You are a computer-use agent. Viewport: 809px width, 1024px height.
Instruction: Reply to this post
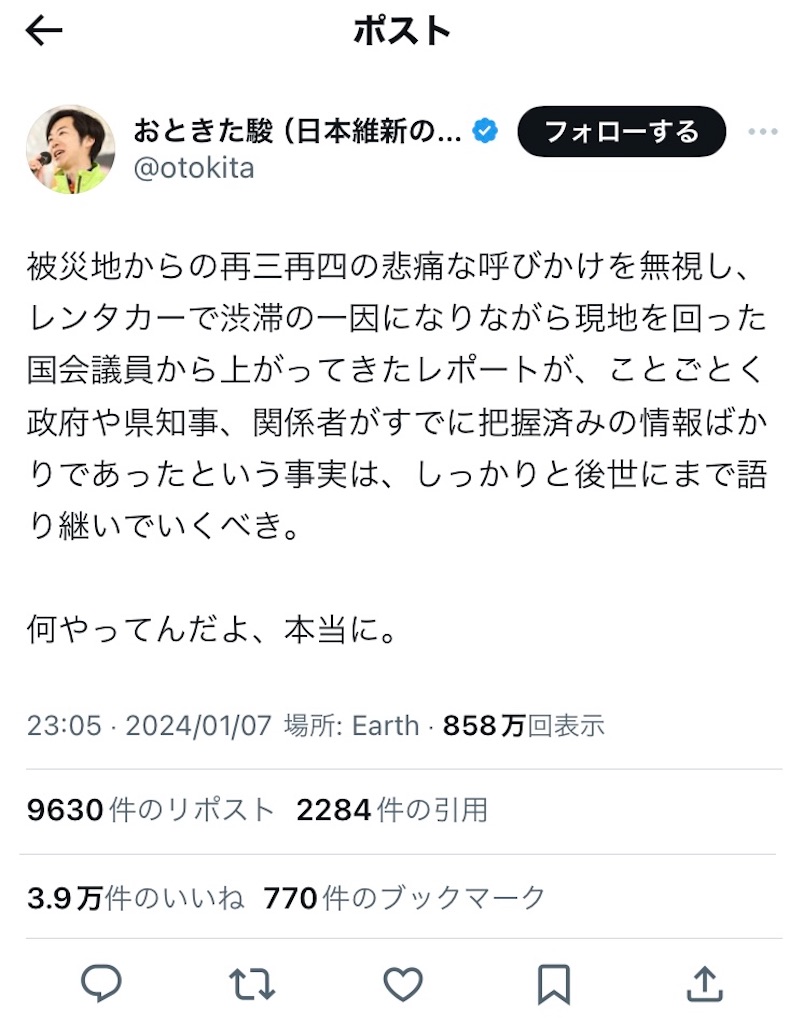click(100, 984)
